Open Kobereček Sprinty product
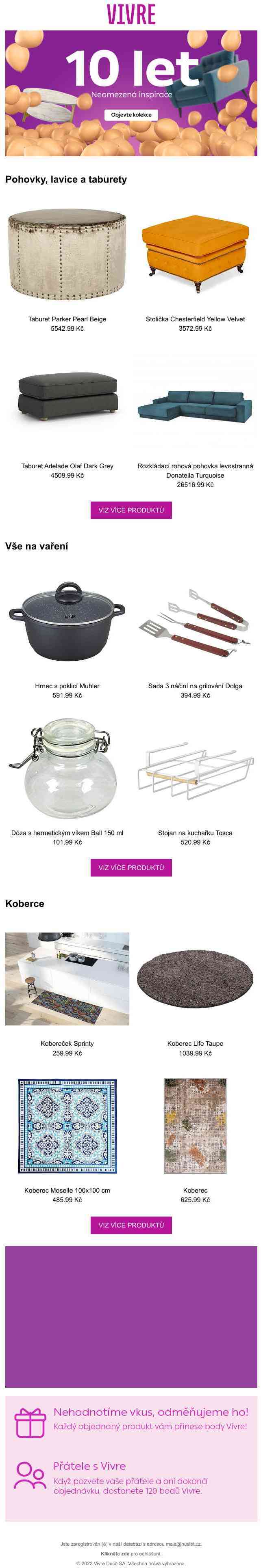 pos(67,979)
